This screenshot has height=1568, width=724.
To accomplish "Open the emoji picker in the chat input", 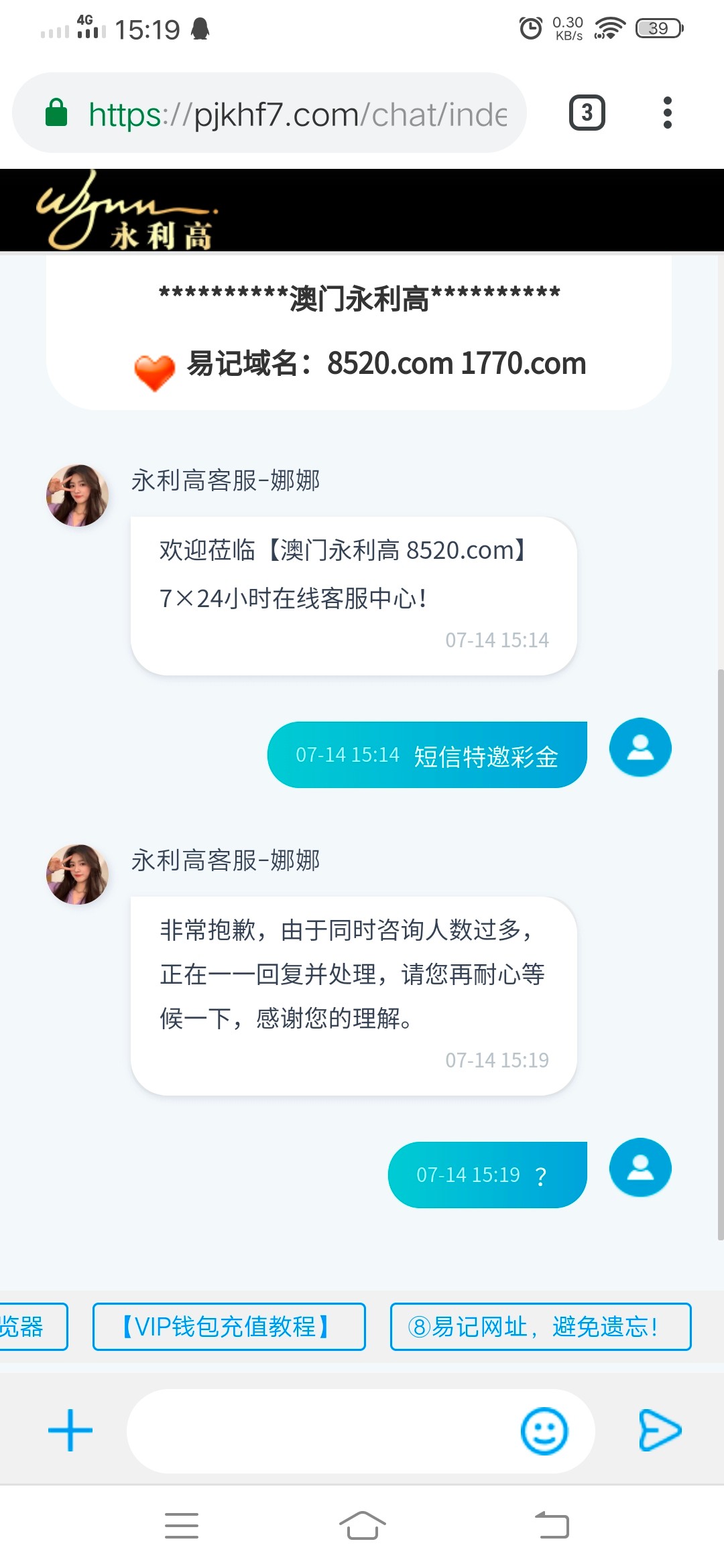I will click(x=543, y=1429).
